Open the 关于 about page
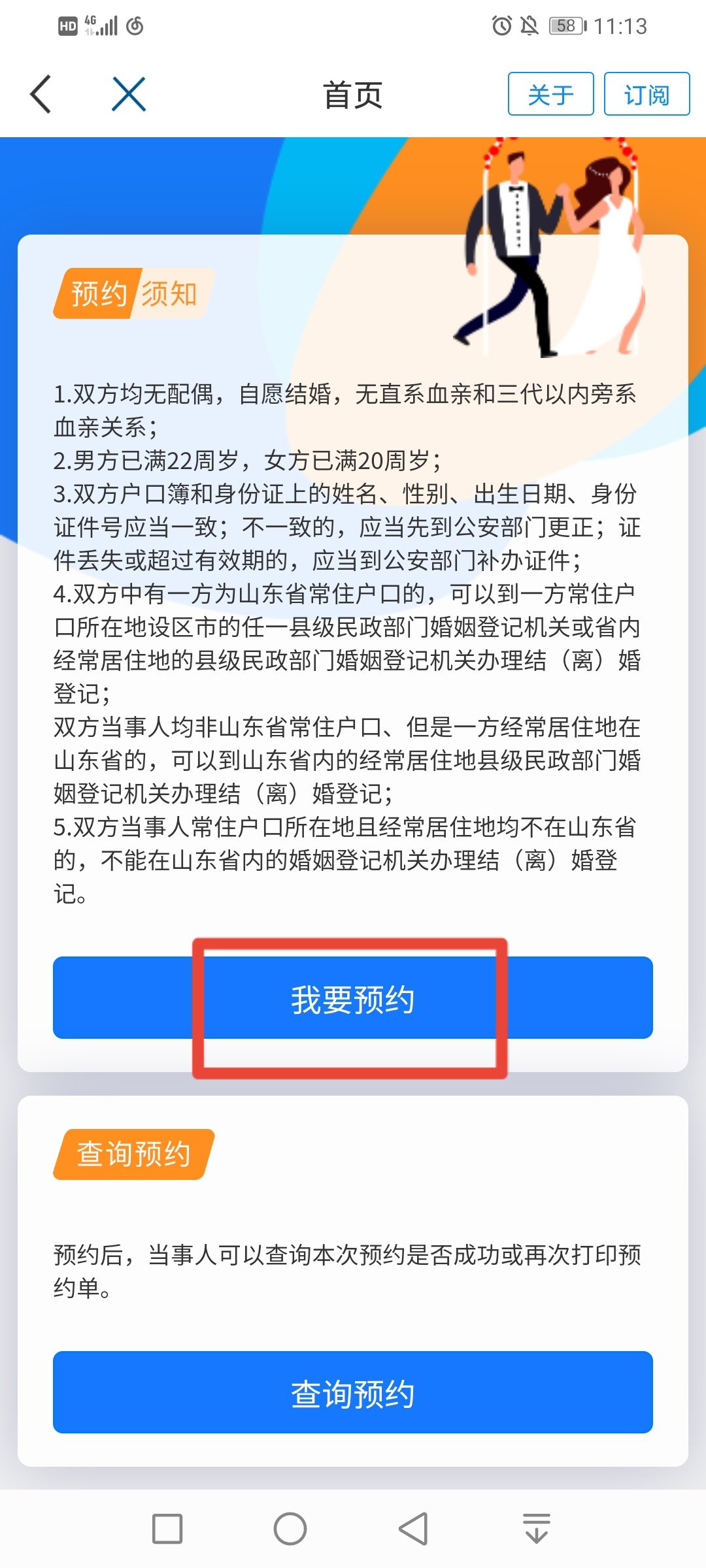 tap(550, 94)
